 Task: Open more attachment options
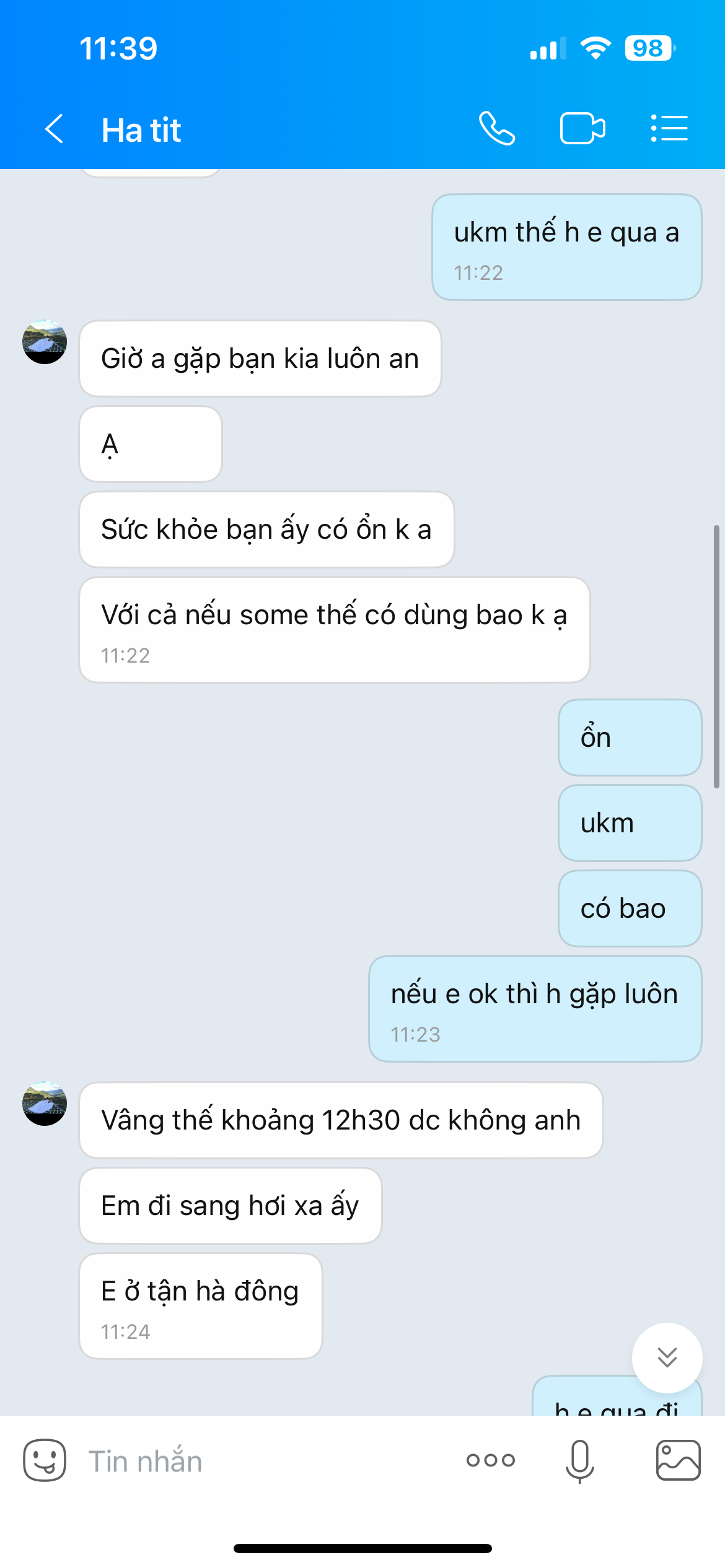[x=491, y=1460]
